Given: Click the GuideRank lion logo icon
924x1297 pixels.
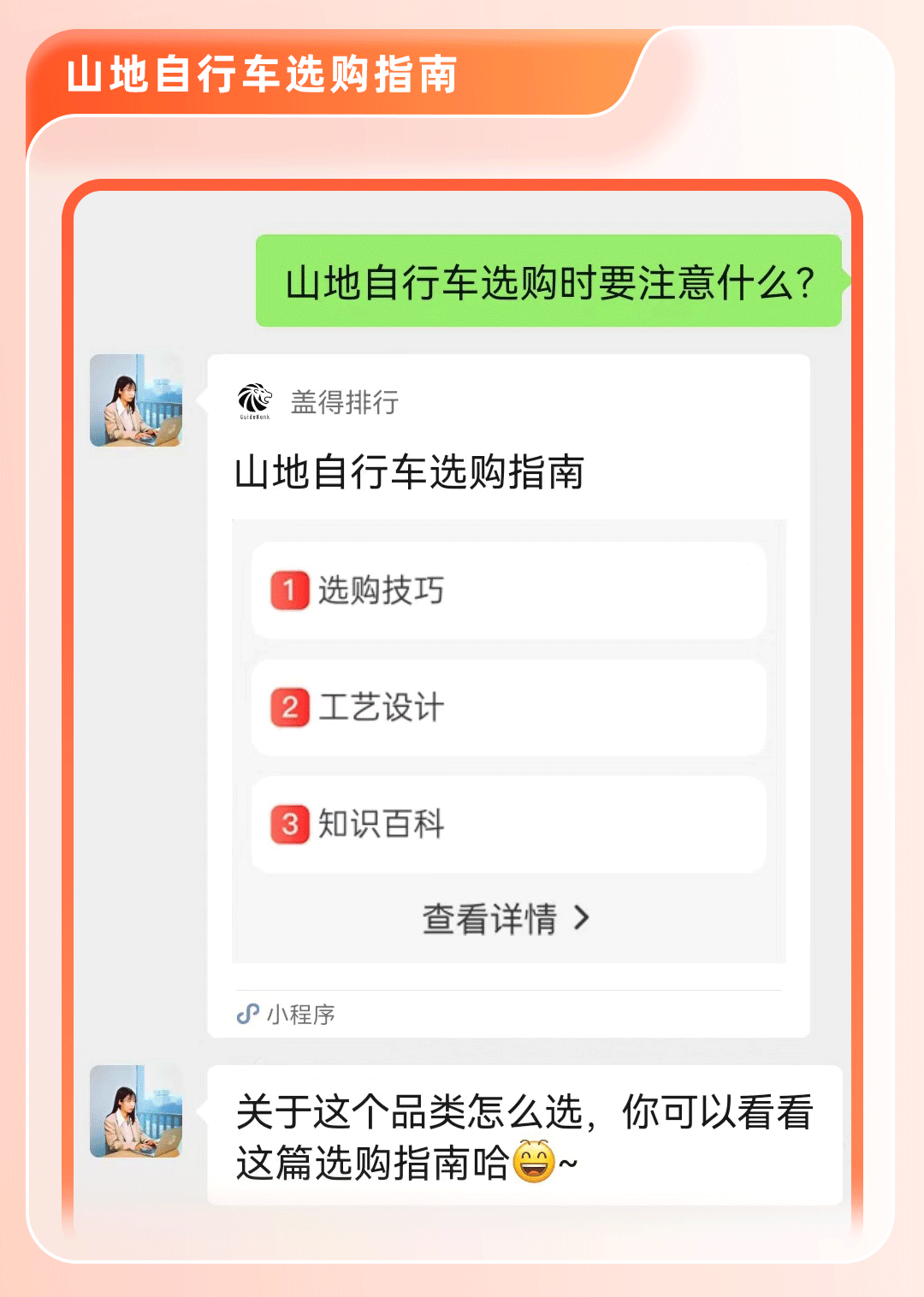Looking at the screenshot, I should tap(255, 399).
